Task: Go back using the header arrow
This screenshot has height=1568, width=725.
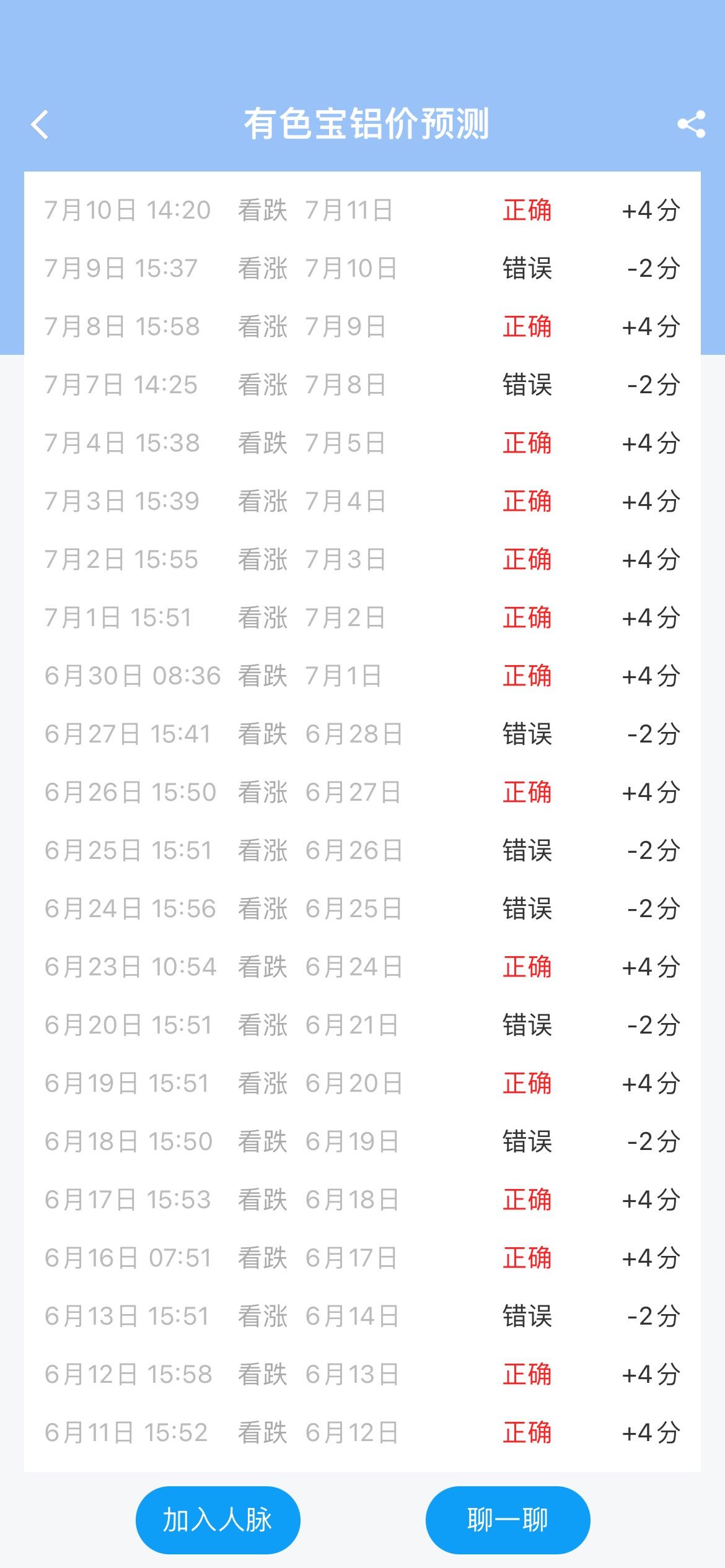Action: (40, 124)
